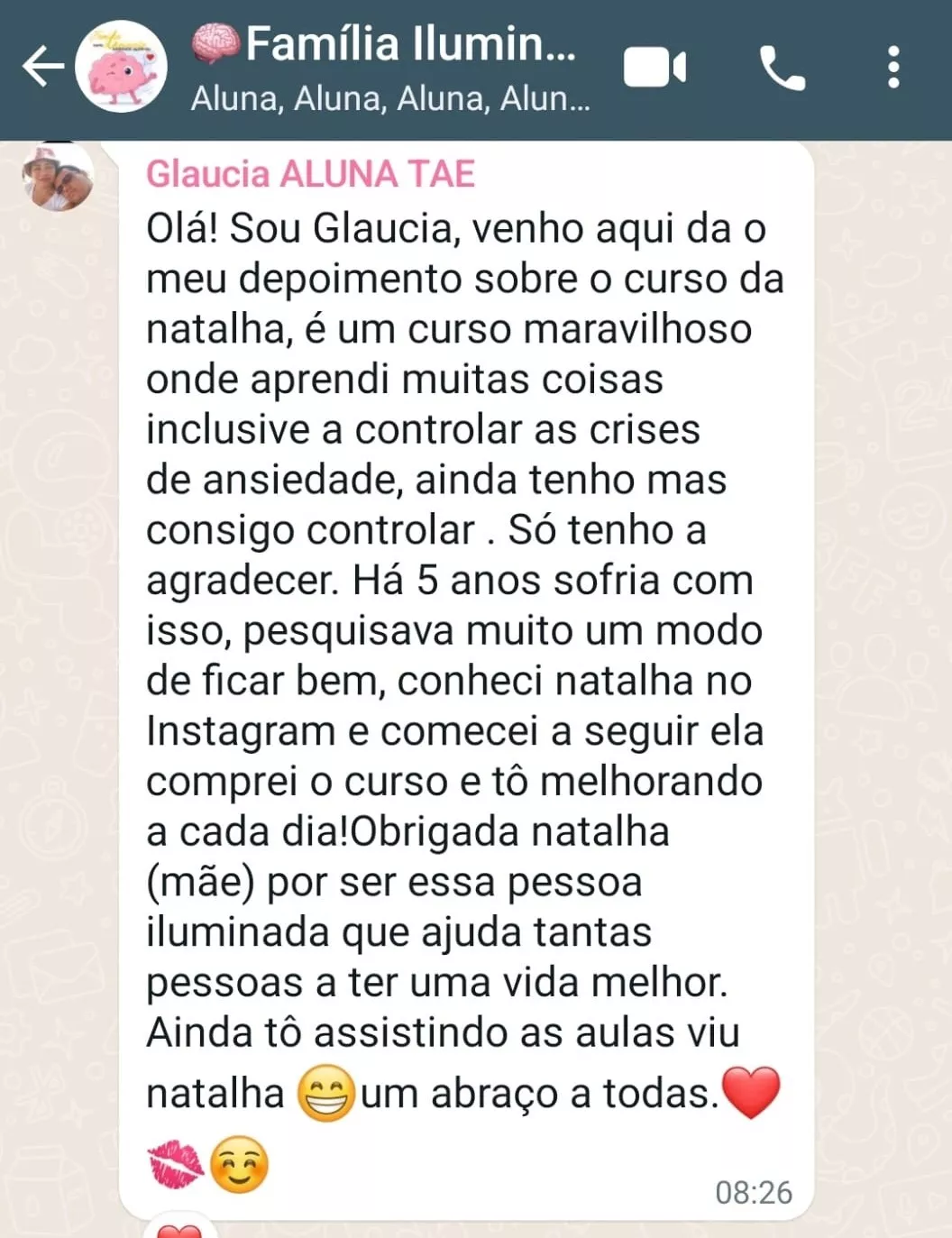Open the group's brain profile picture

(122, 67)
